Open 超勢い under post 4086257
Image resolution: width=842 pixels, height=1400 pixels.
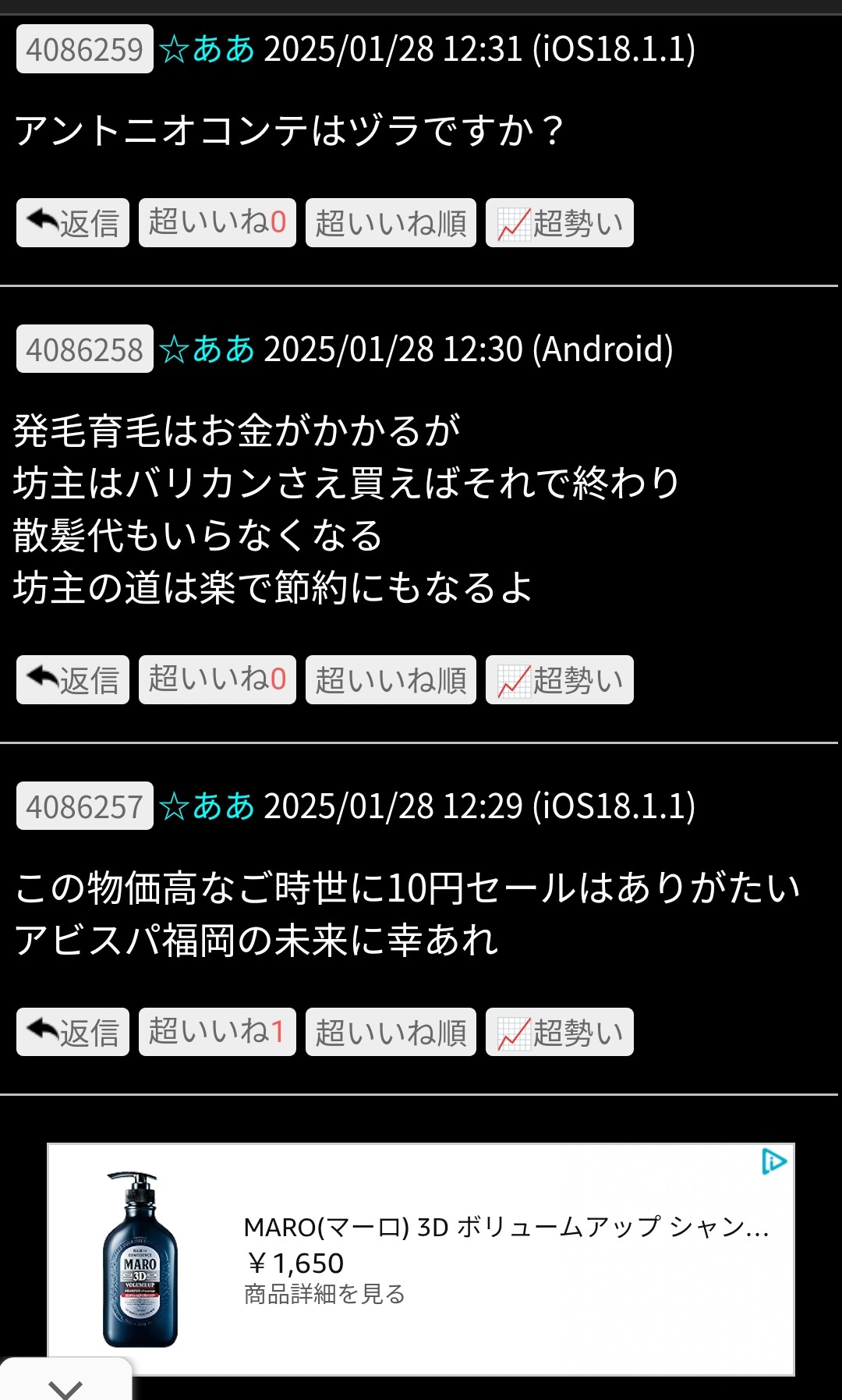coord(559,1033)
